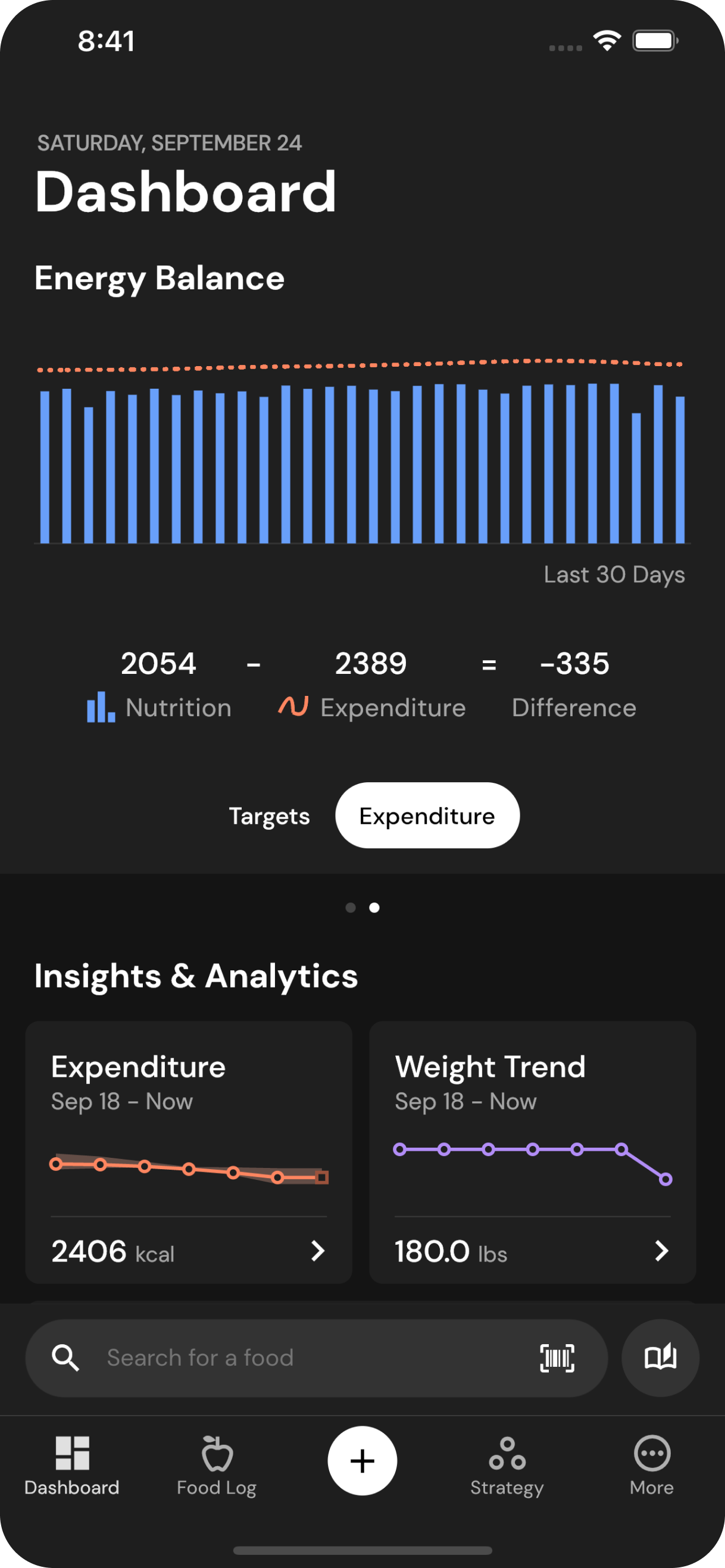This screenshot has width=725, height=1568.
Task: Open the More tab
Action: (651, 1464)
